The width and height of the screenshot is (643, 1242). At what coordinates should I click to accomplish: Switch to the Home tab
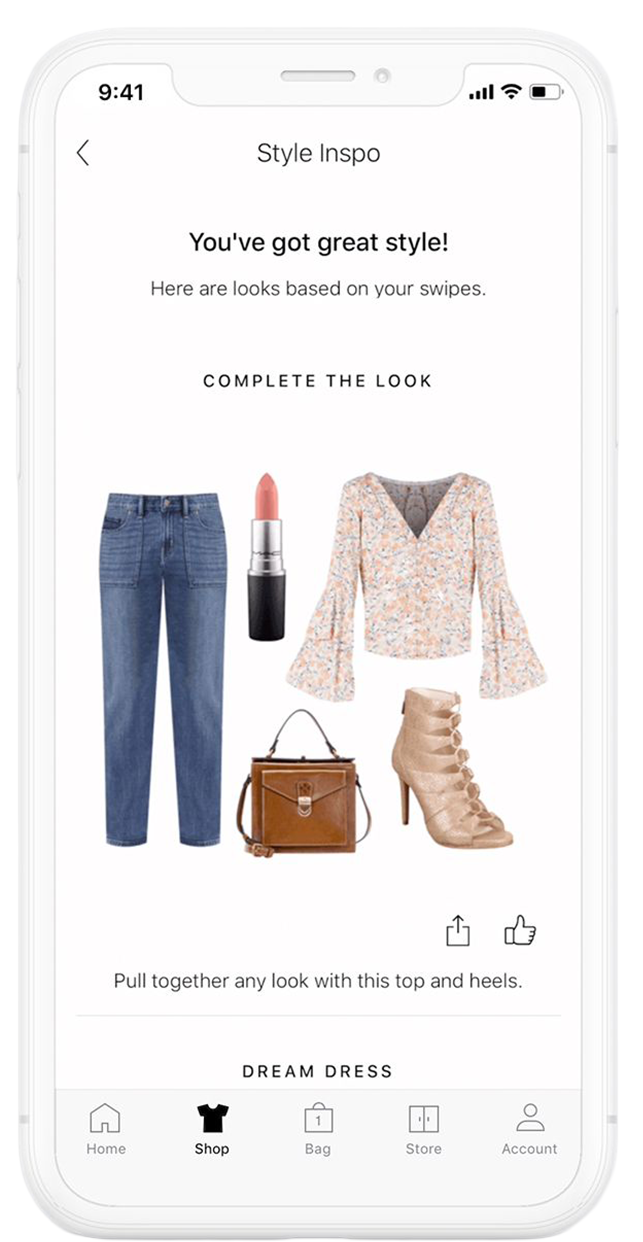[x=106, y=1129]
